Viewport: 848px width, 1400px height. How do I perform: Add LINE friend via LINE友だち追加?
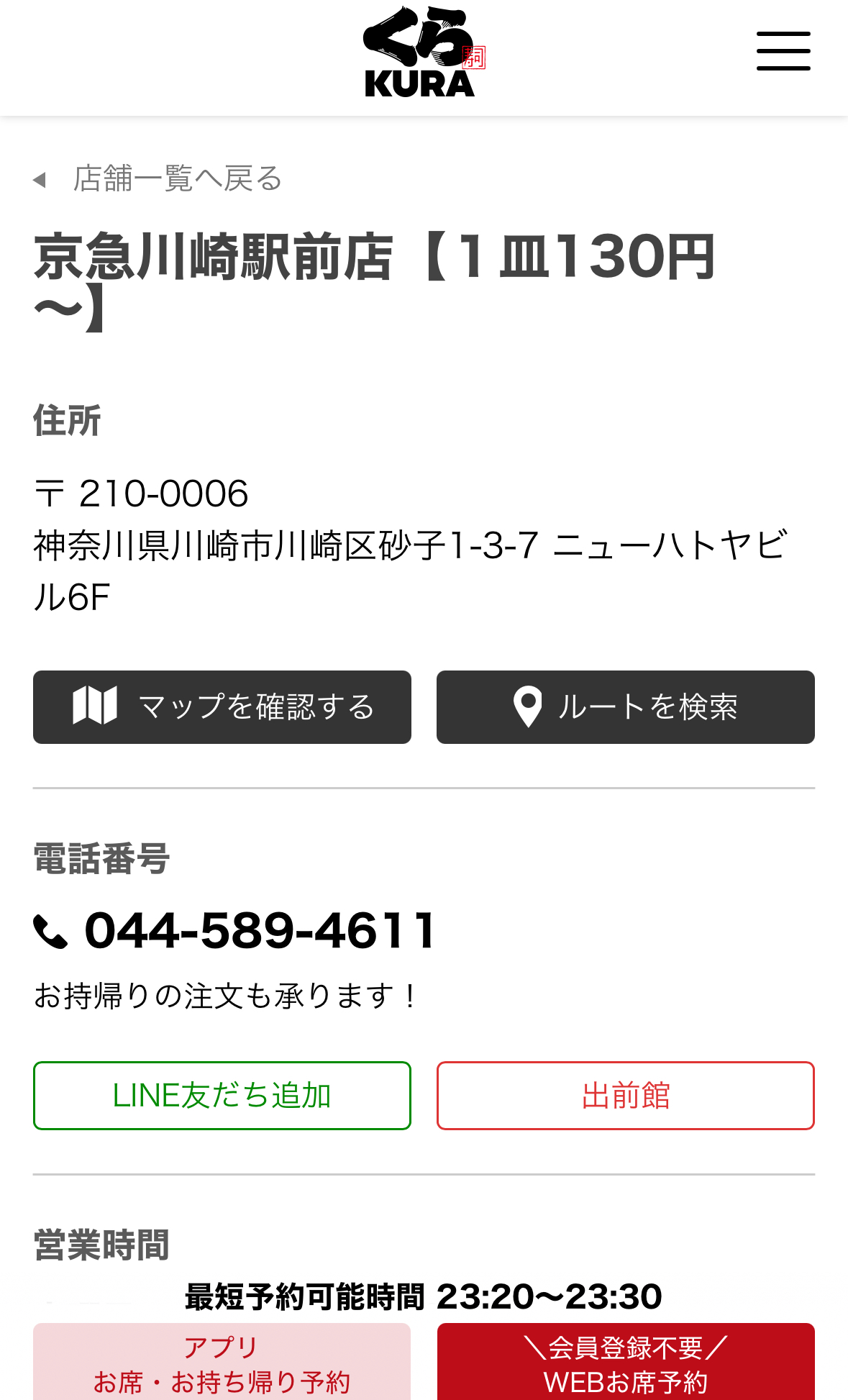tap(222, 1096)
